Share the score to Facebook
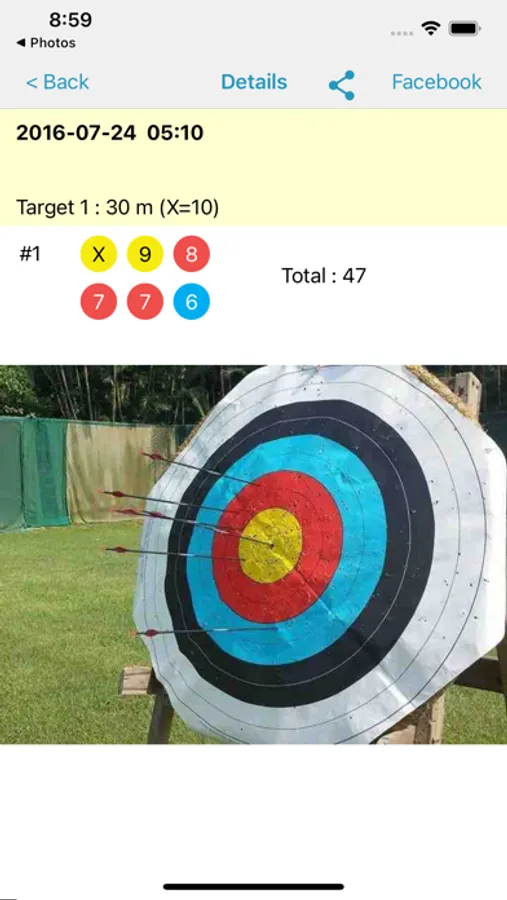 (436, 82)
